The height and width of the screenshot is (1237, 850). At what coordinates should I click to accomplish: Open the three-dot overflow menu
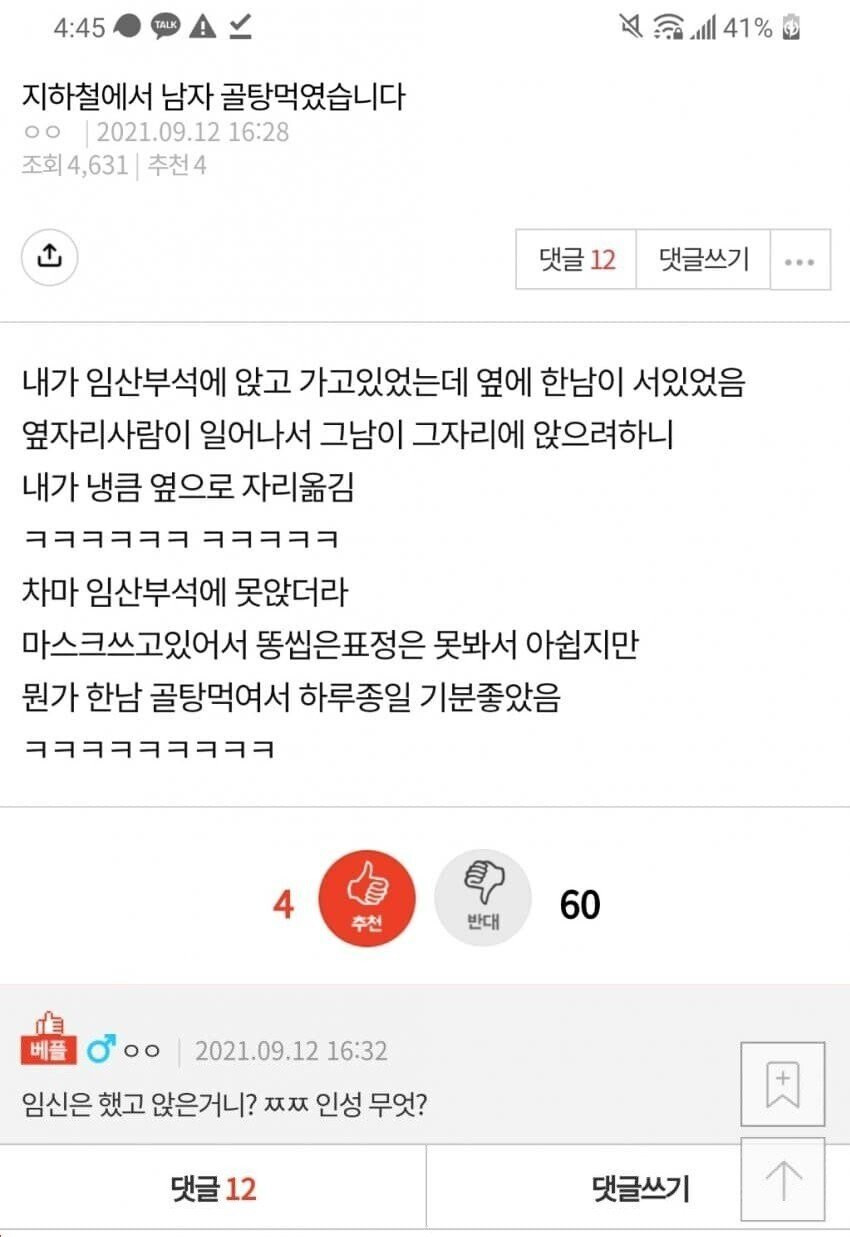tap(800, 261)
